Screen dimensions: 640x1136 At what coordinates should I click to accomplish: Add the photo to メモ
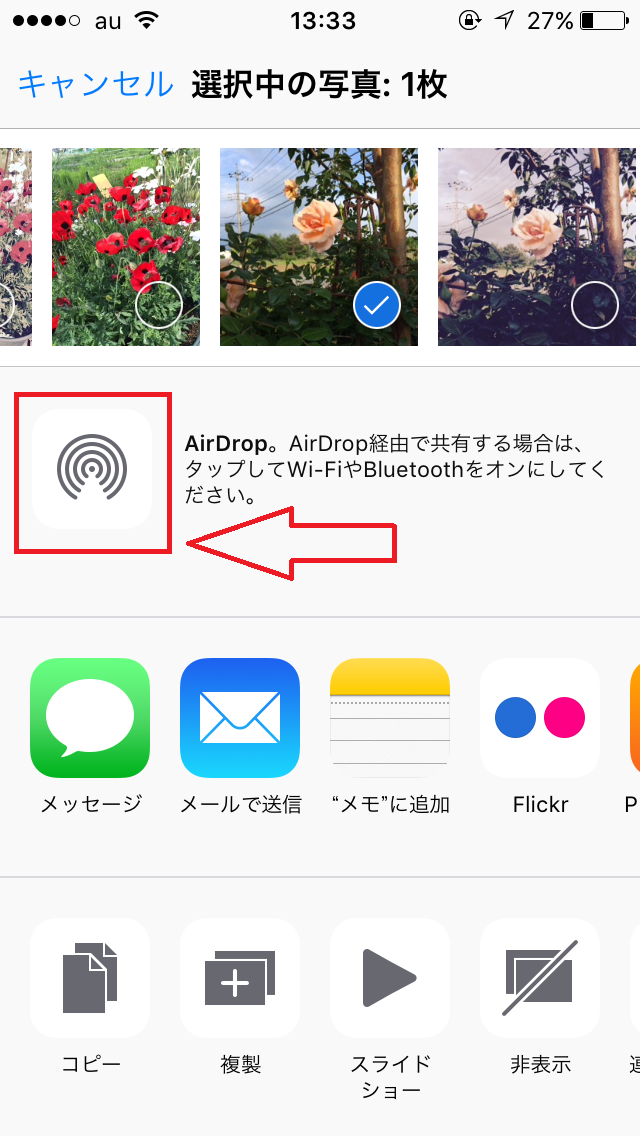[x=390, y=718]
